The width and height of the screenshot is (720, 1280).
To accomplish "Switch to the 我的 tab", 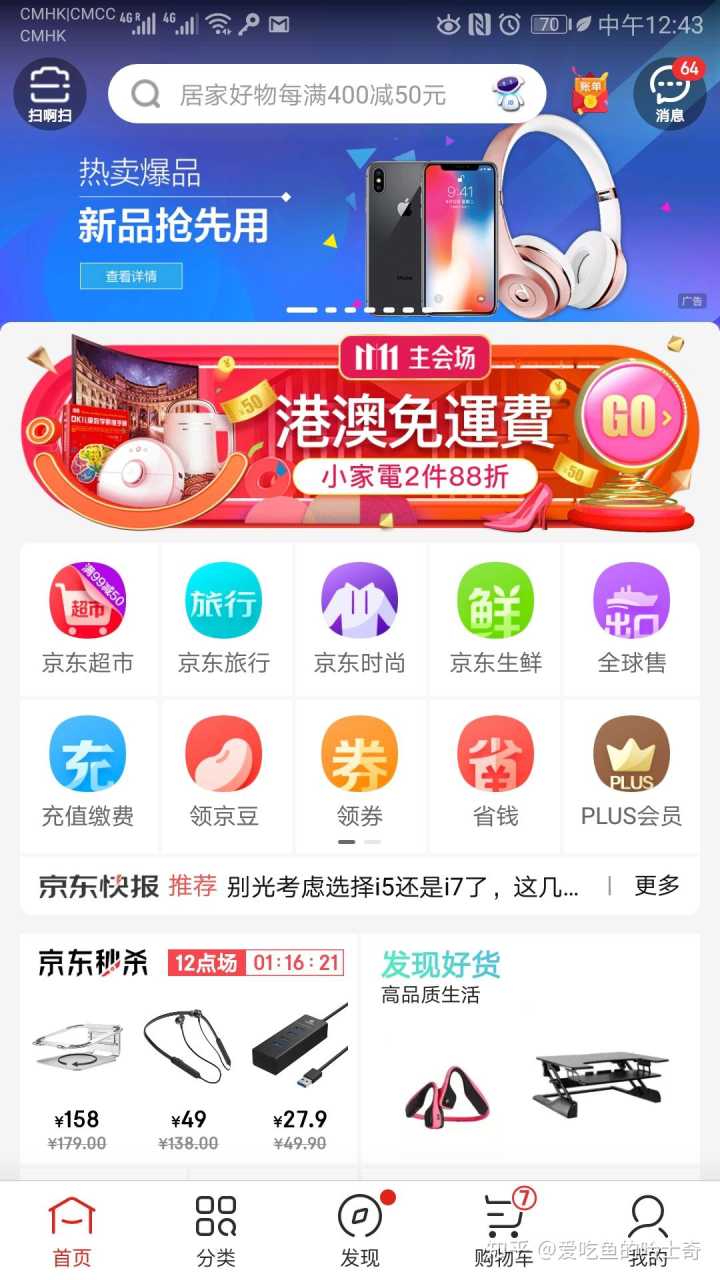I will point(648,1231).
